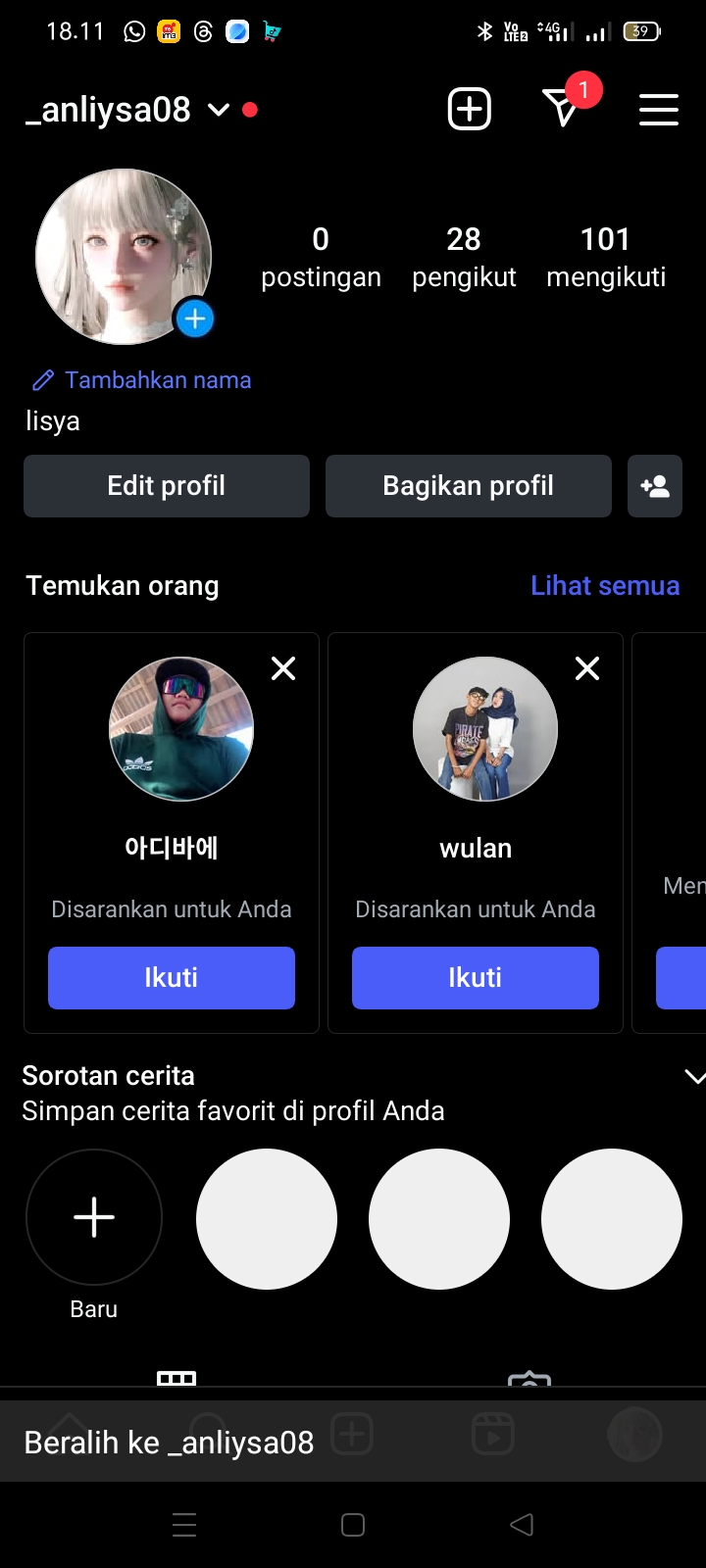
Task: Open Lihat semua suggested people
Action: [604, 586]
